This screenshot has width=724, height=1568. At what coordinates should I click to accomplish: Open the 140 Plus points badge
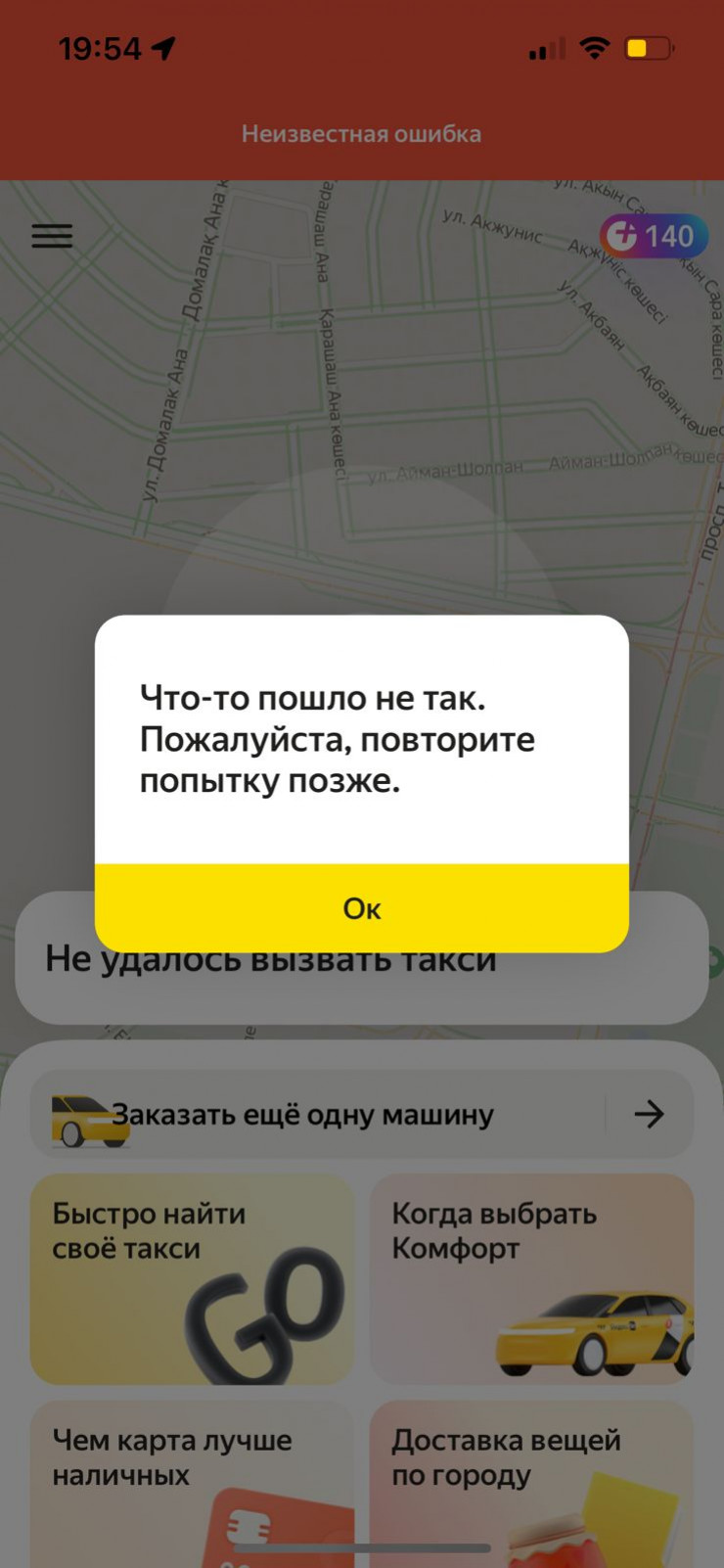pos(653,236)
